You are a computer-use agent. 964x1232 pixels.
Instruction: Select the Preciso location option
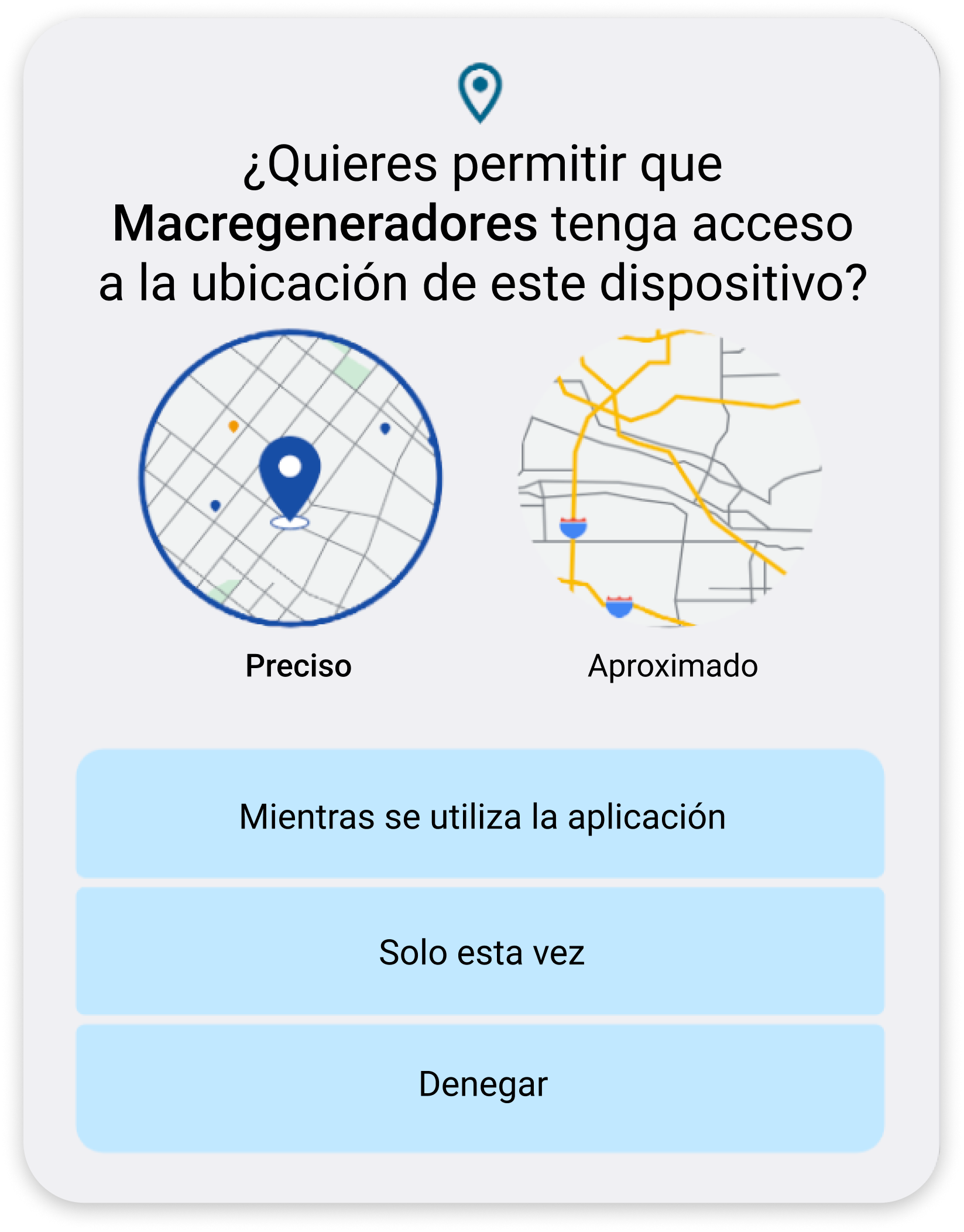point(291,478)
